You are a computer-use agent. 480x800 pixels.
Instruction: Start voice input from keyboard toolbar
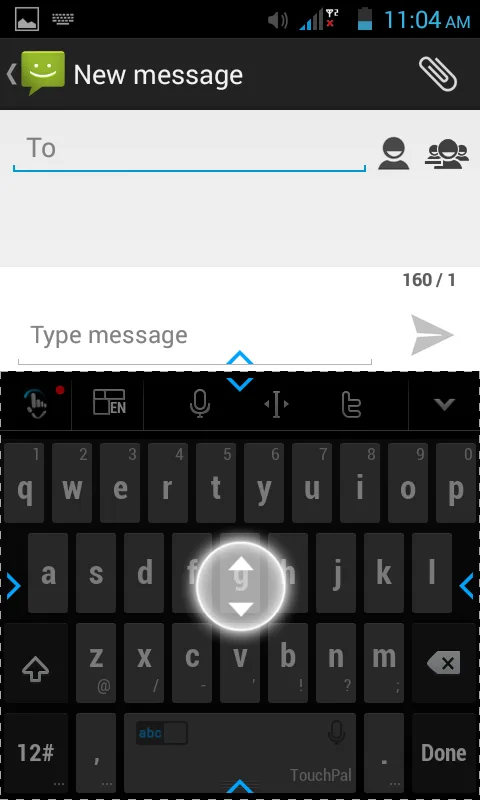tap(200, 404)
